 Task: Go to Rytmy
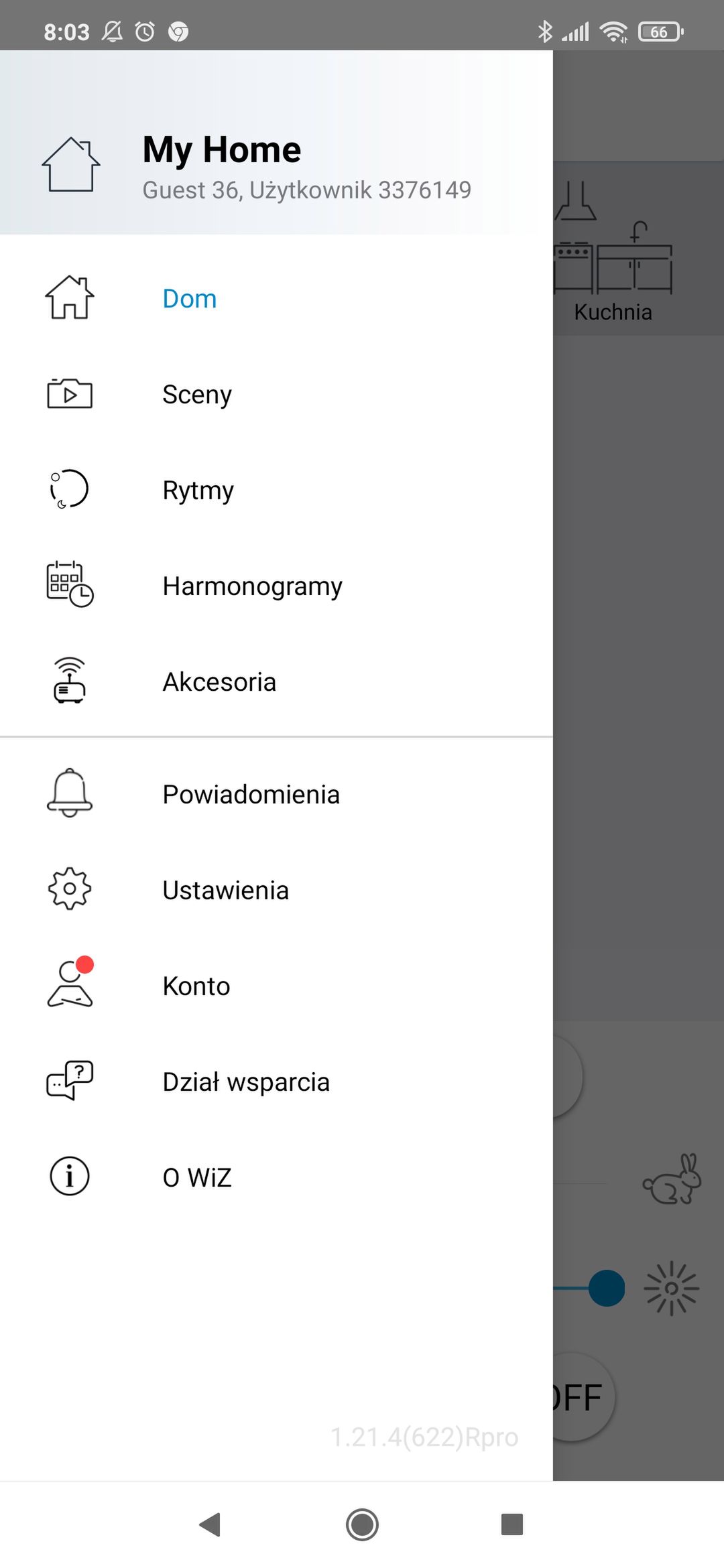(276, 490)
